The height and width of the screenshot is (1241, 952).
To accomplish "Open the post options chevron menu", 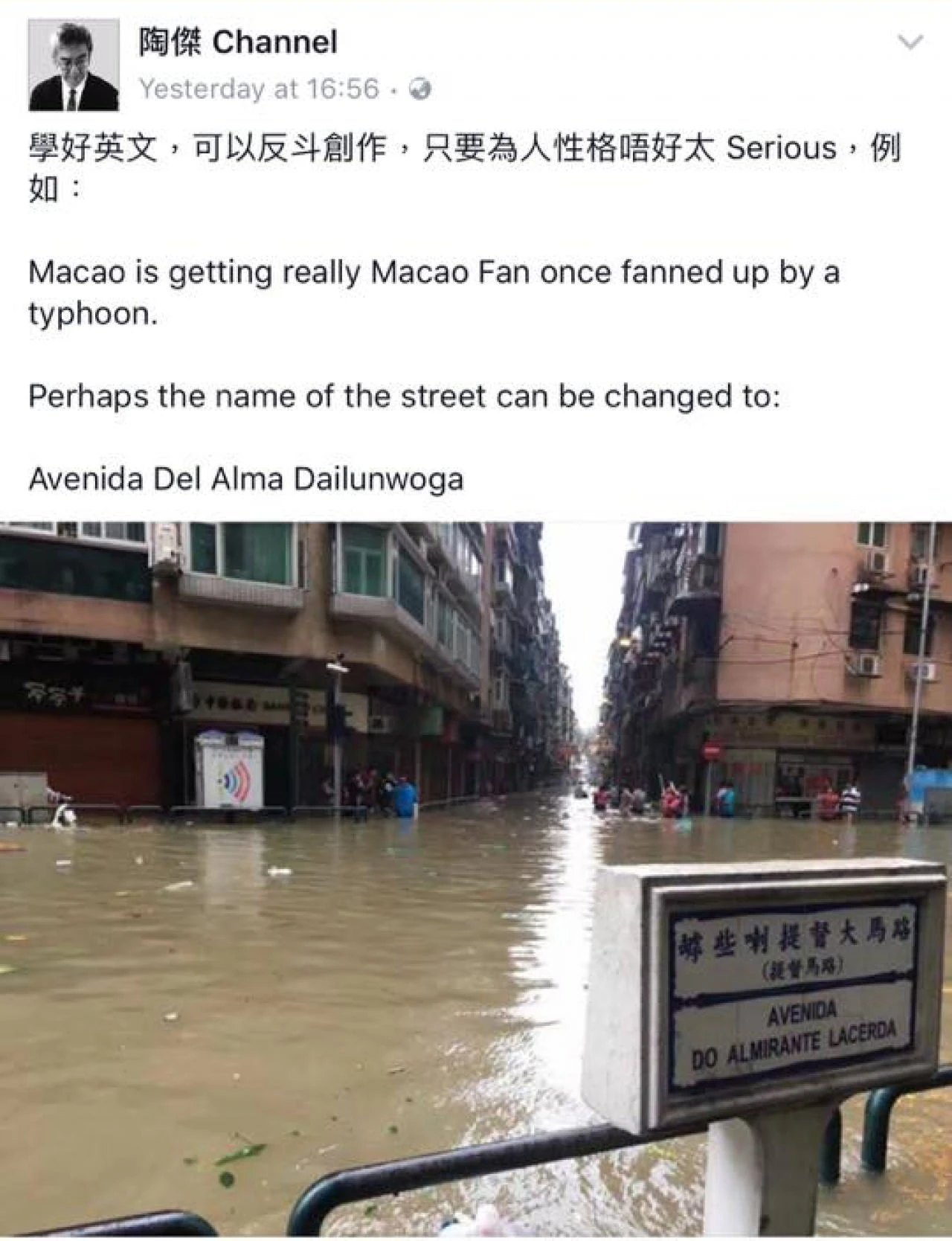I will (x=910, y=42).
